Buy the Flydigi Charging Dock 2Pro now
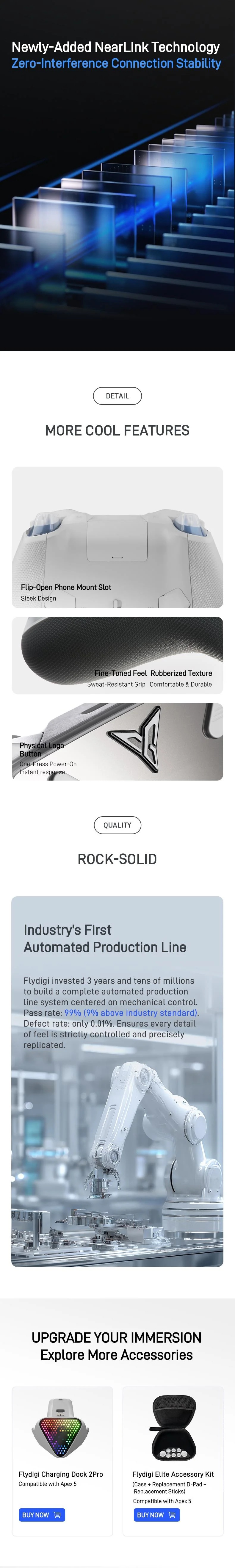235x1568 pixels. (x=41, y=1514)
